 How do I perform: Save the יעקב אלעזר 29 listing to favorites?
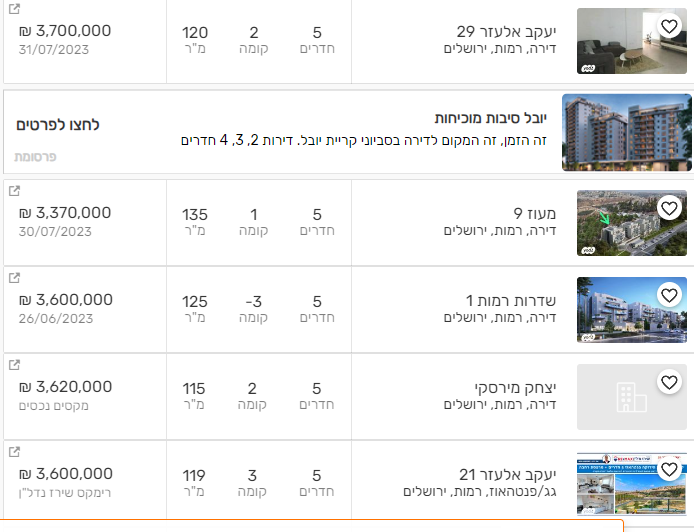click(x=670, y=28)
